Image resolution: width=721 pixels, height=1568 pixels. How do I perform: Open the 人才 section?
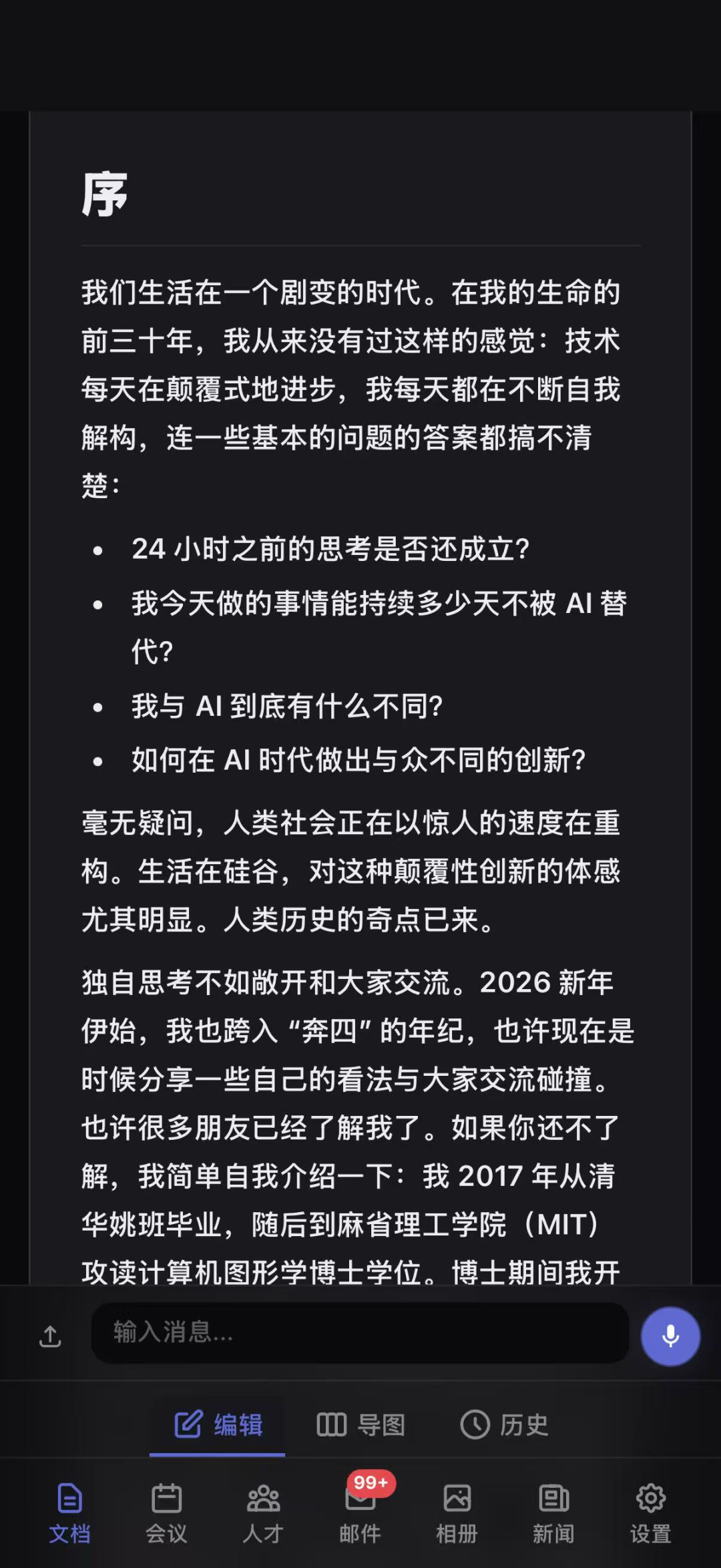263,1513
